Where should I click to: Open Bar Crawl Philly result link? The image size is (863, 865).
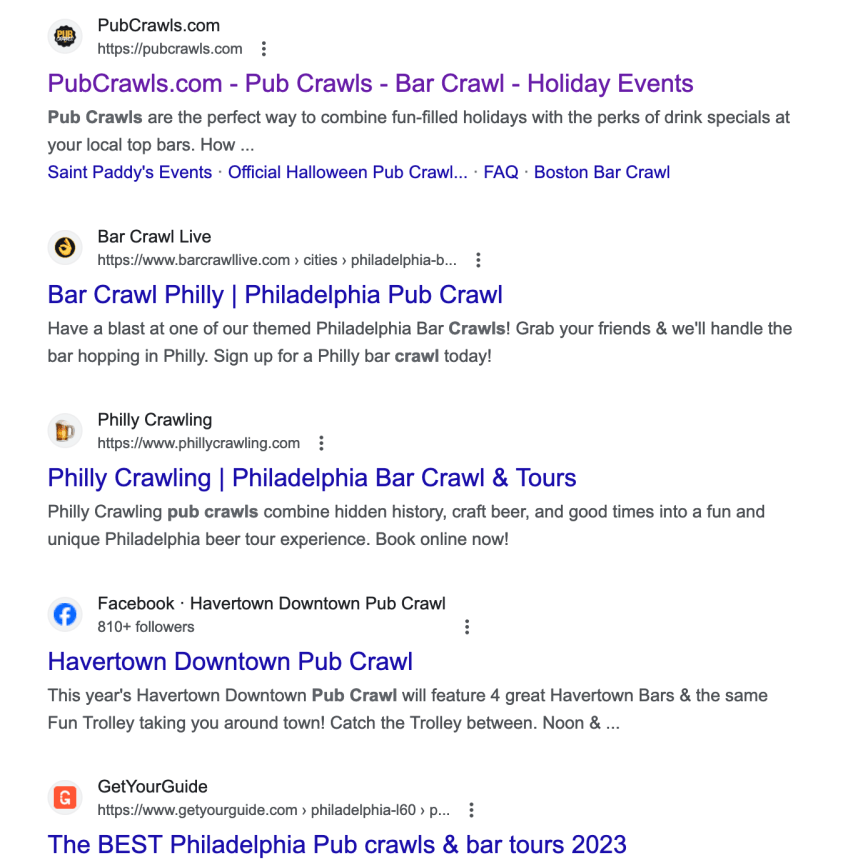275,295
